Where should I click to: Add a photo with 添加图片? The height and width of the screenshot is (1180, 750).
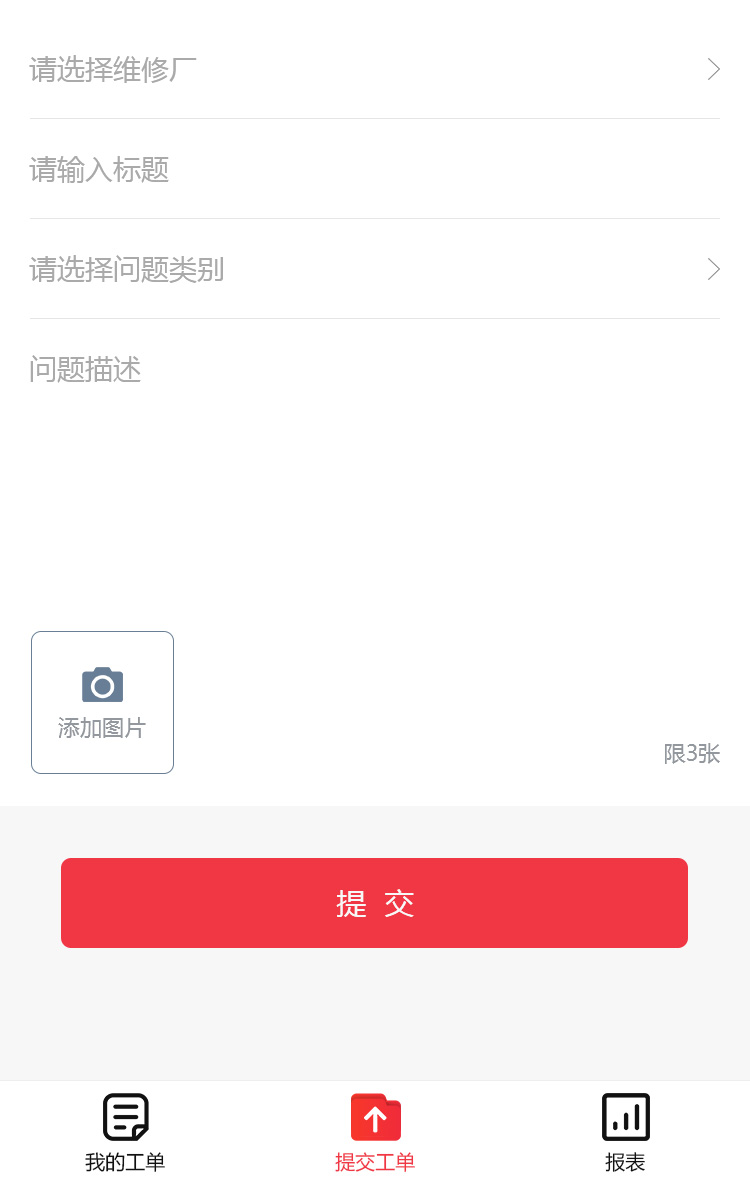pyautogui.click(x=102, y=702)
